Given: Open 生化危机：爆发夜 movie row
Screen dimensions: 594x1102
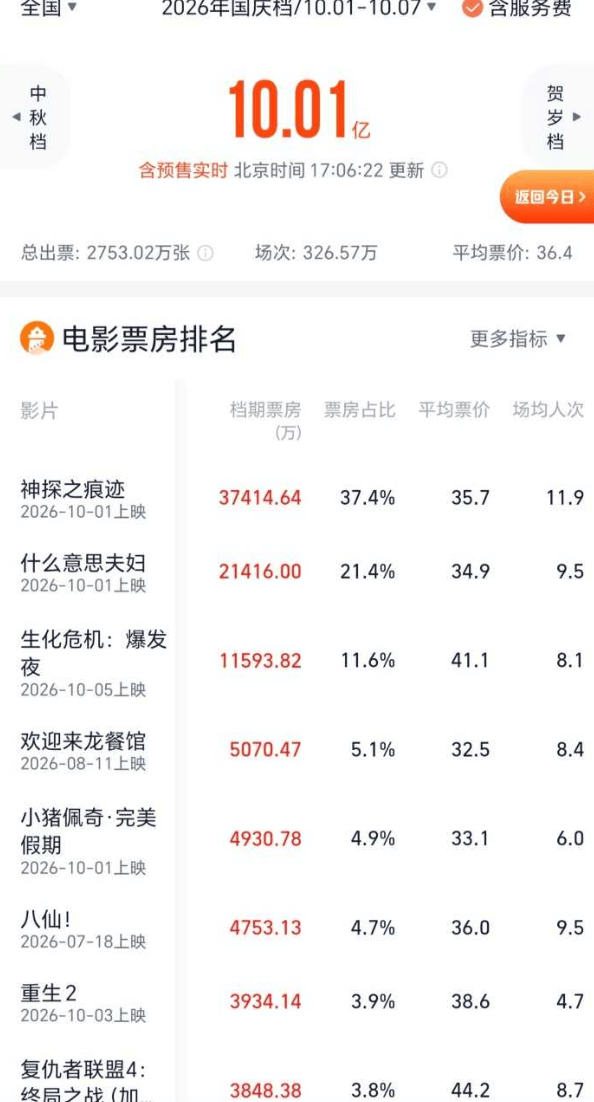Looking at the screenshot, I should point(297,661).
